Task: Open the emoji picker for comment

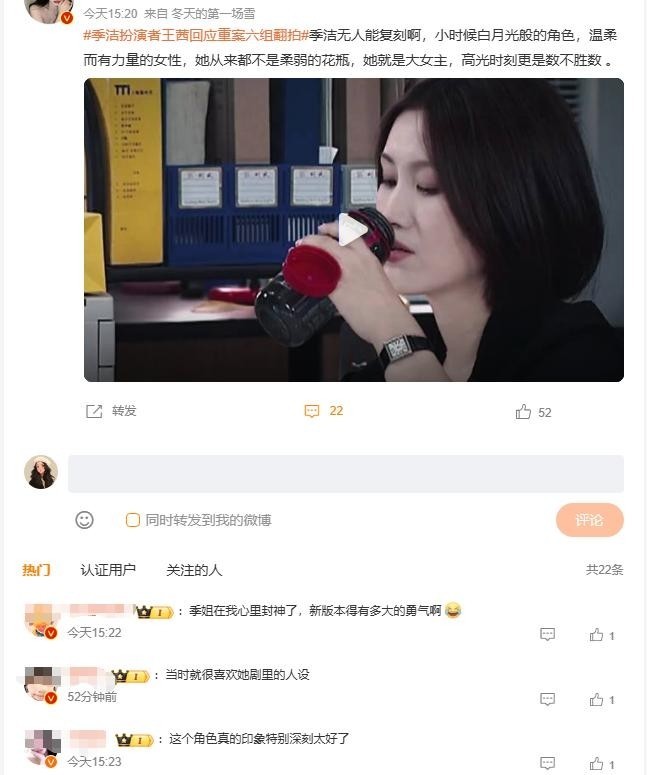Action: pyautogui.click(x=85, y=520)
